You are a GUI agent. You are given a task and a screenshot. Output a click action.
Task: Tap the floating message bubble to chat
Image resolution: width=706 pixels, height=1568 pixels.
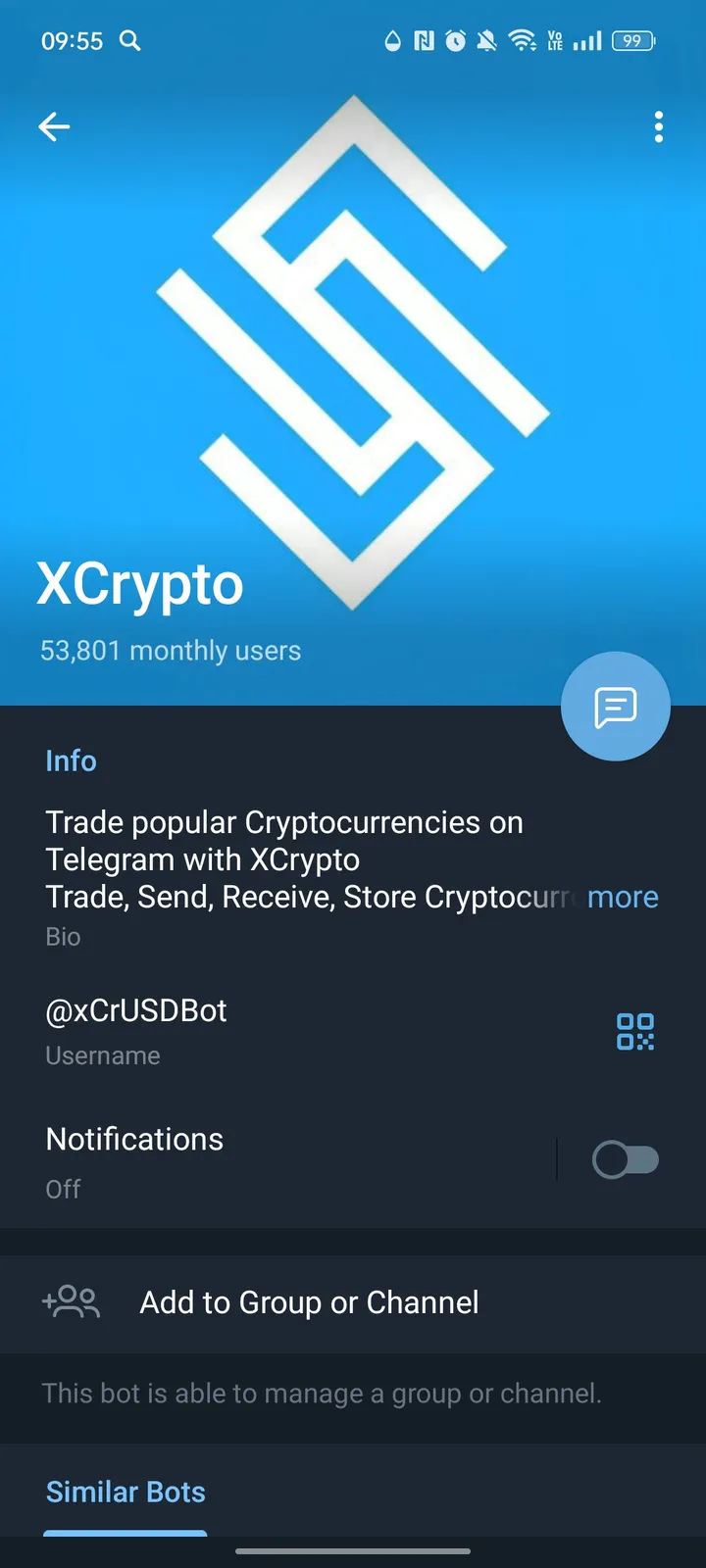[615, 706]
